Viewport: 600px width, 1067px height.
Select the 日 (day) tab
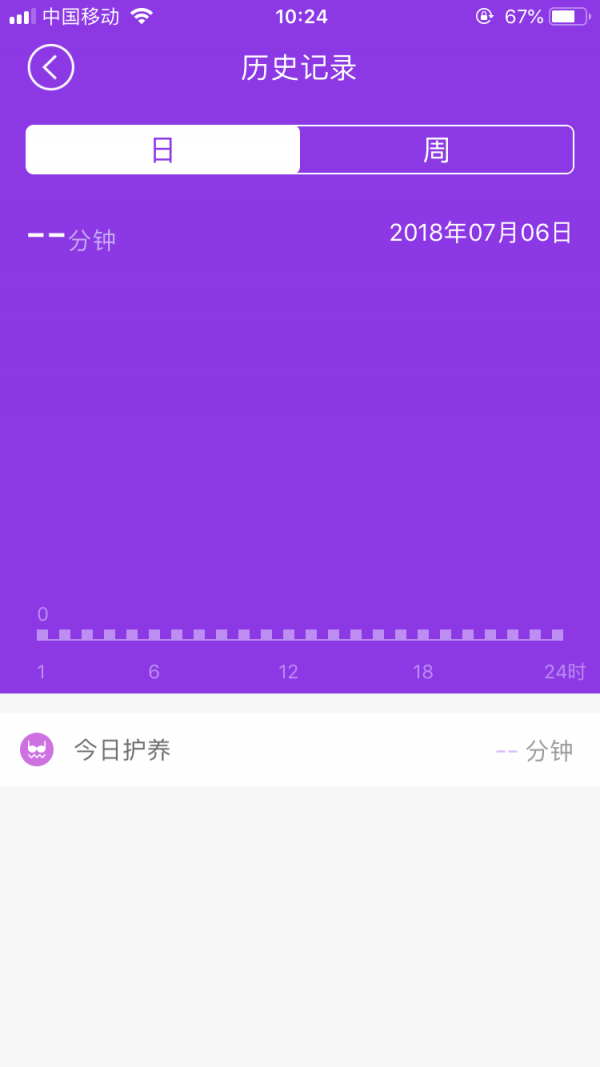[163, 150]
